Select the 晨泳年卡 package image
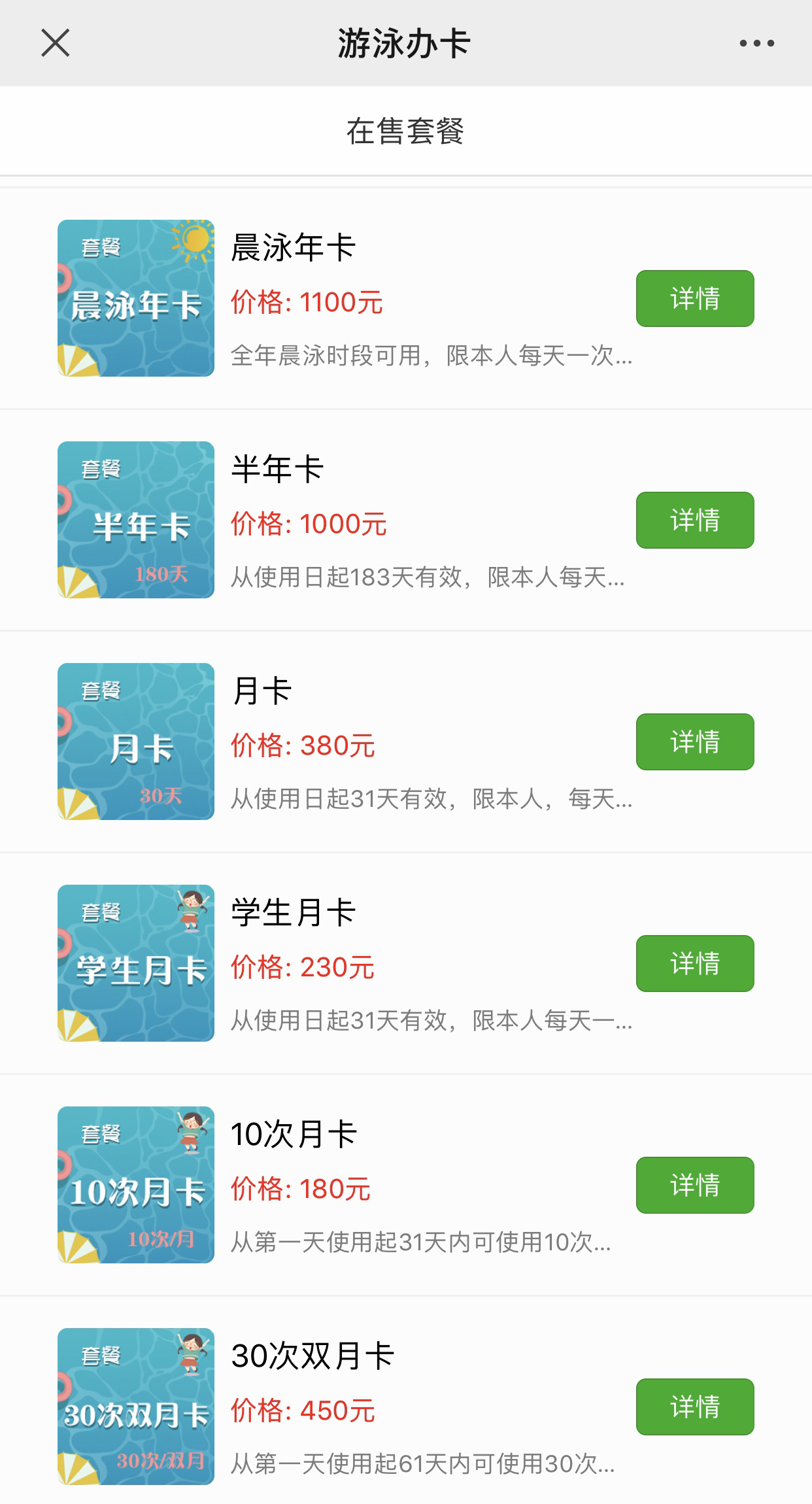The image size is (812, 1504). point(136,298)
